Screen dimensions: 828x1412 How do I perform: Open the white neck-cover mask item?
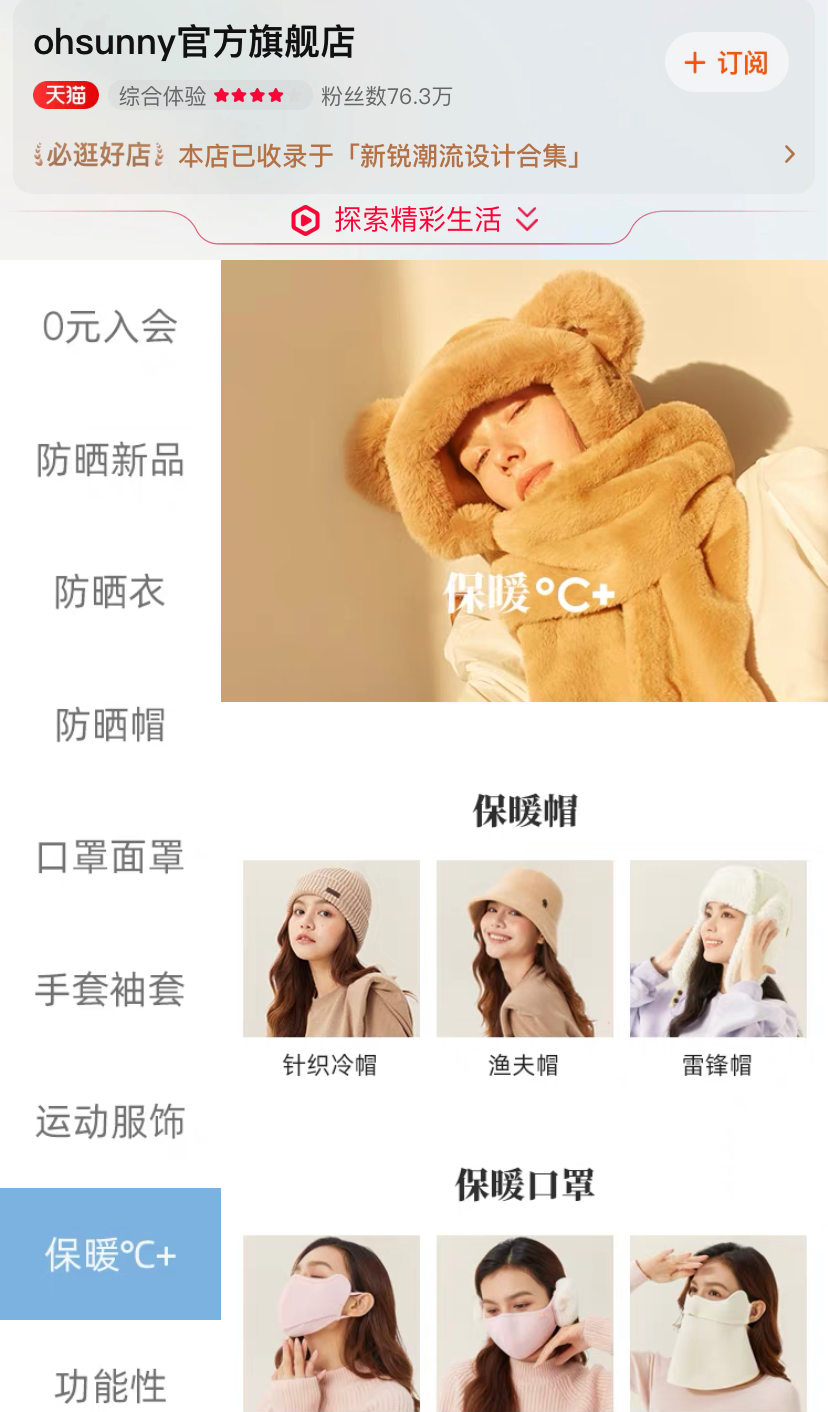pyautogui.click(x=717, y=1322)
